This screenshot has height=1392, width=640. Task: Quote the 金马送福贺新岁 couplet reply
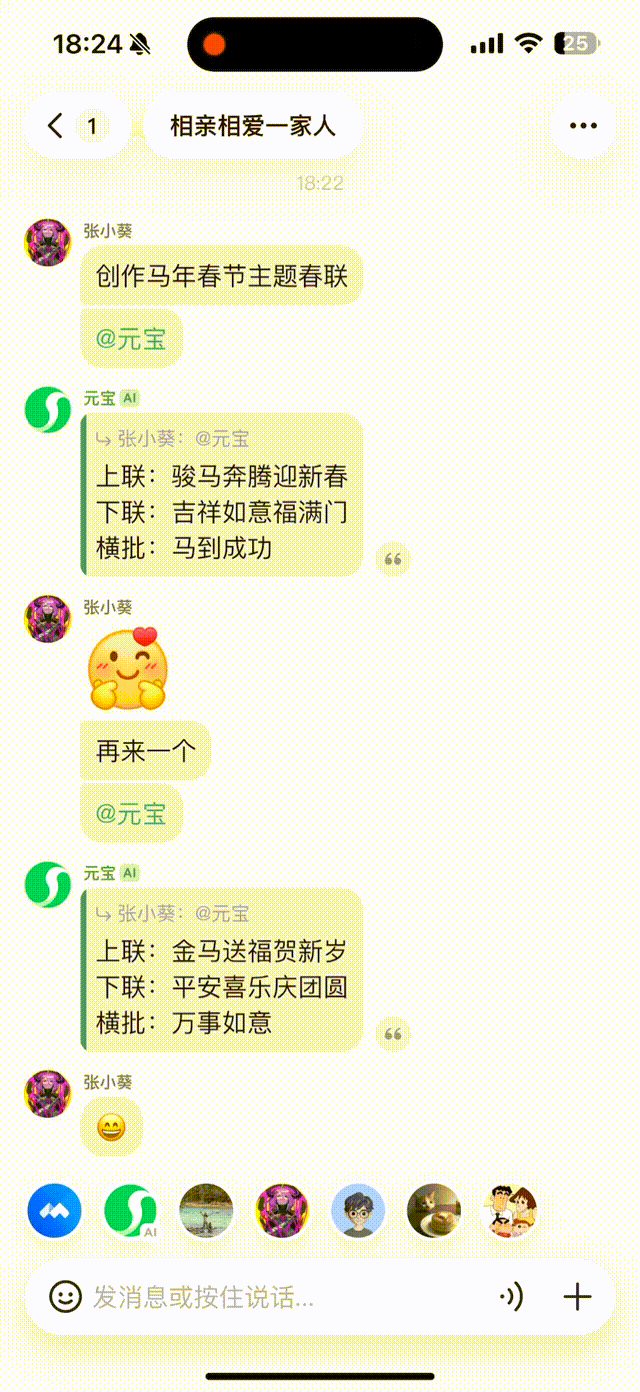[x=393, y=1035]
